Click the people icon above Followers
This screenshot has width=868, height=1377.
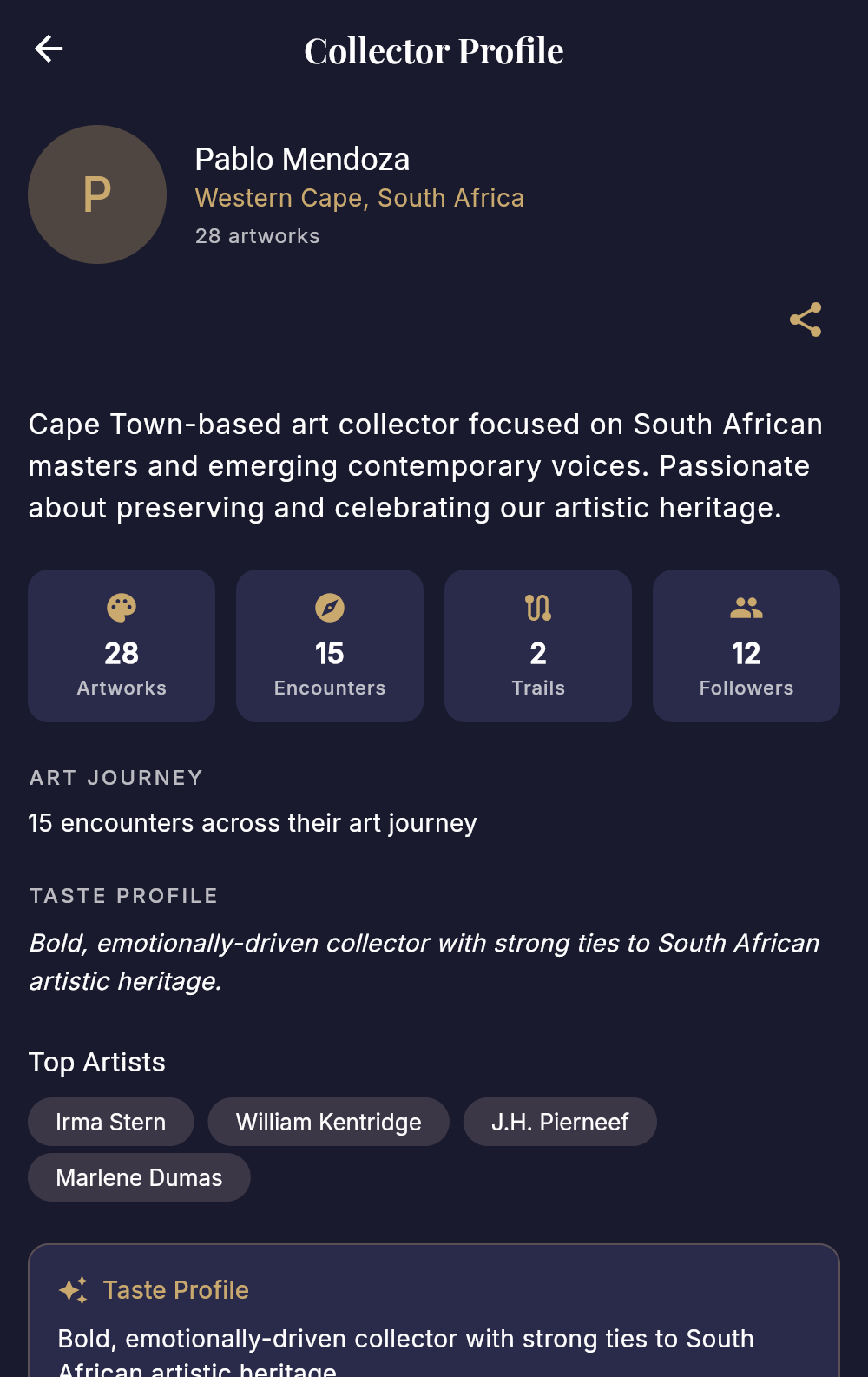coord(746,609)
